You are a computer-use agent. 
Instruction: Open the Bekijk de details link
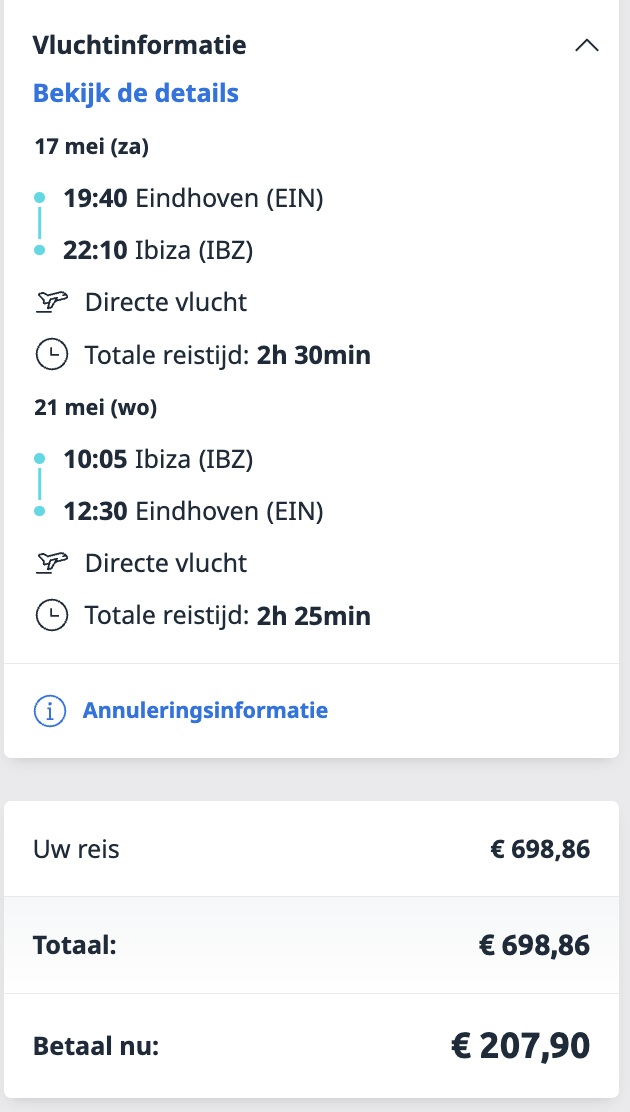tap(136, 93)
